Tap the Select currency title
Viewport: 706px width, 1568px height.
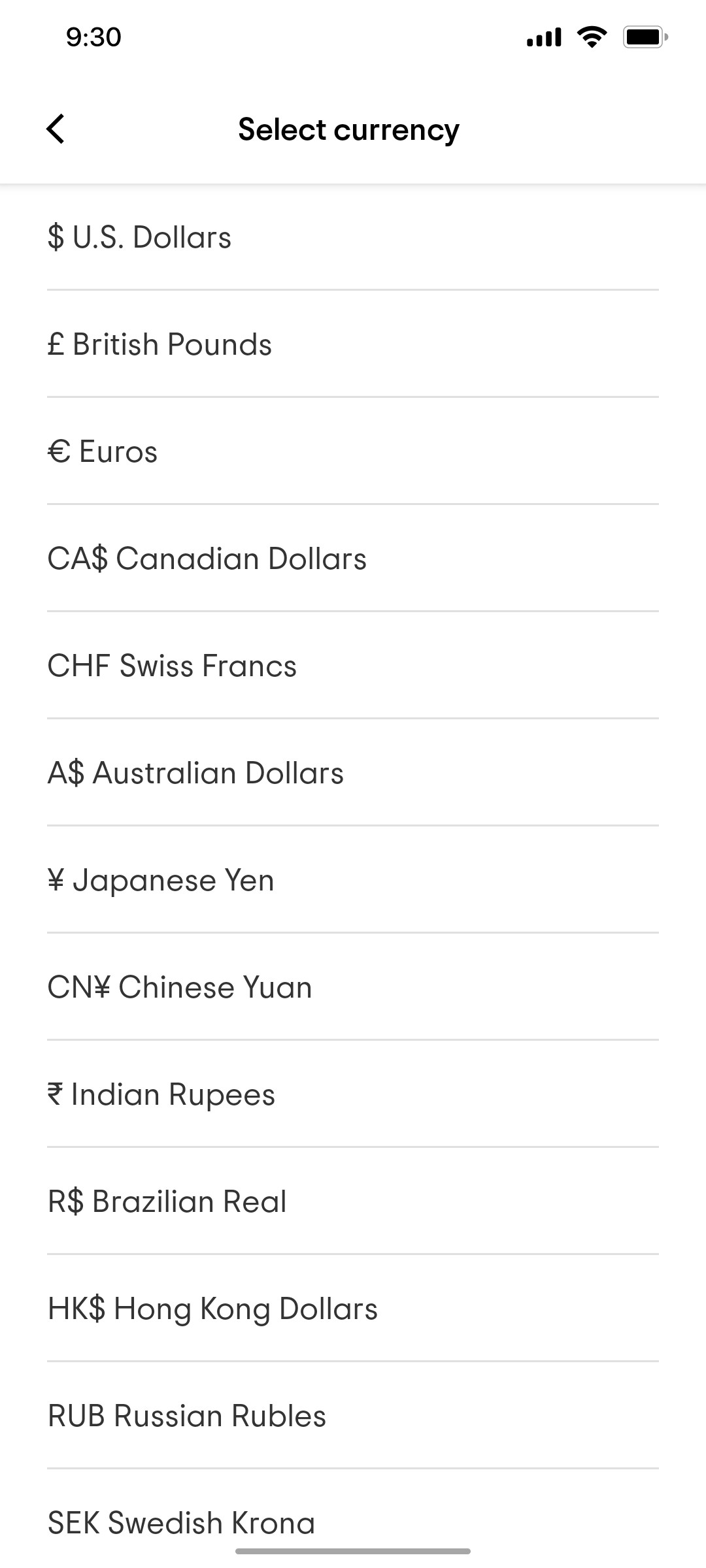click(x=348, y=129)
